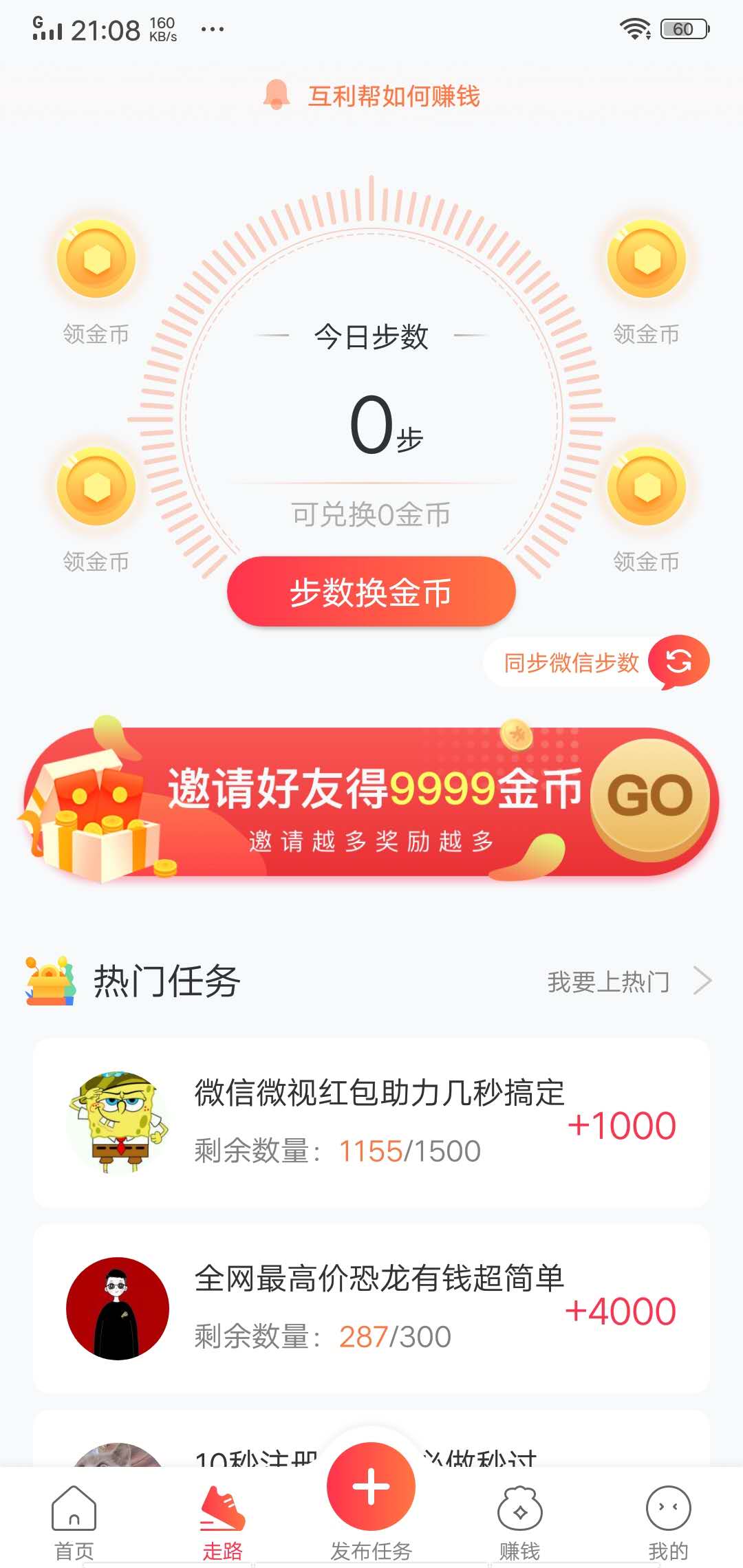Select the 恐龙有钱 +4000 task entry

(371, 1307)
